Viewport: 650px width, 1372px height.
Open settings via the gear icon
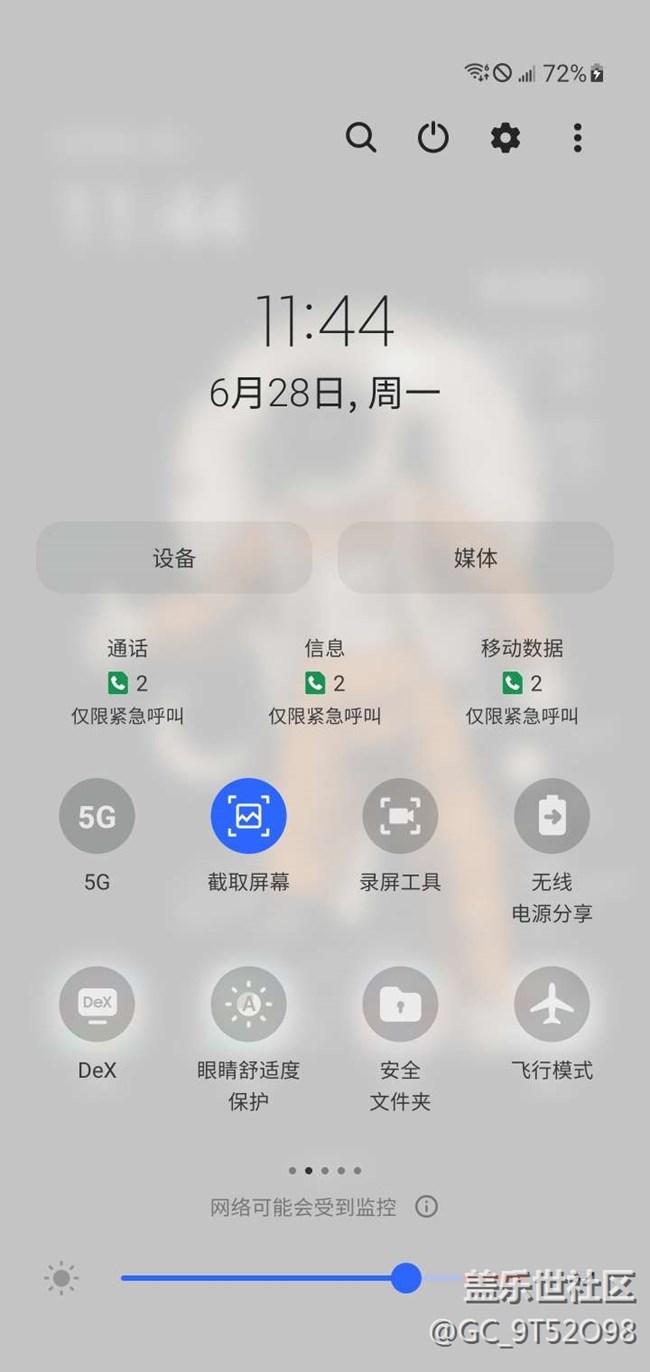click(x=505, y=137)
